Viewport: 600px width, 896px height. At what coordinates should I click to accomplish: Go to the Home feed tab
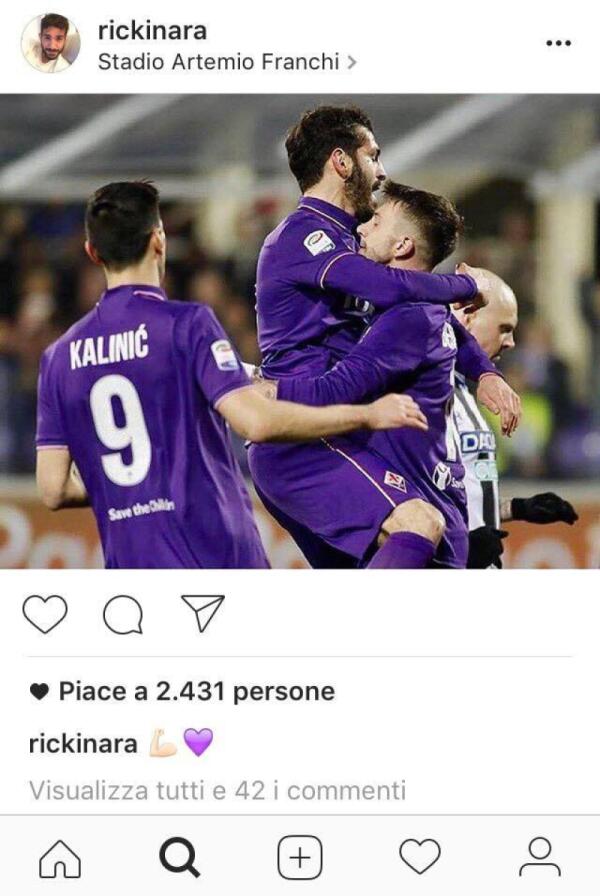(60, 857)
